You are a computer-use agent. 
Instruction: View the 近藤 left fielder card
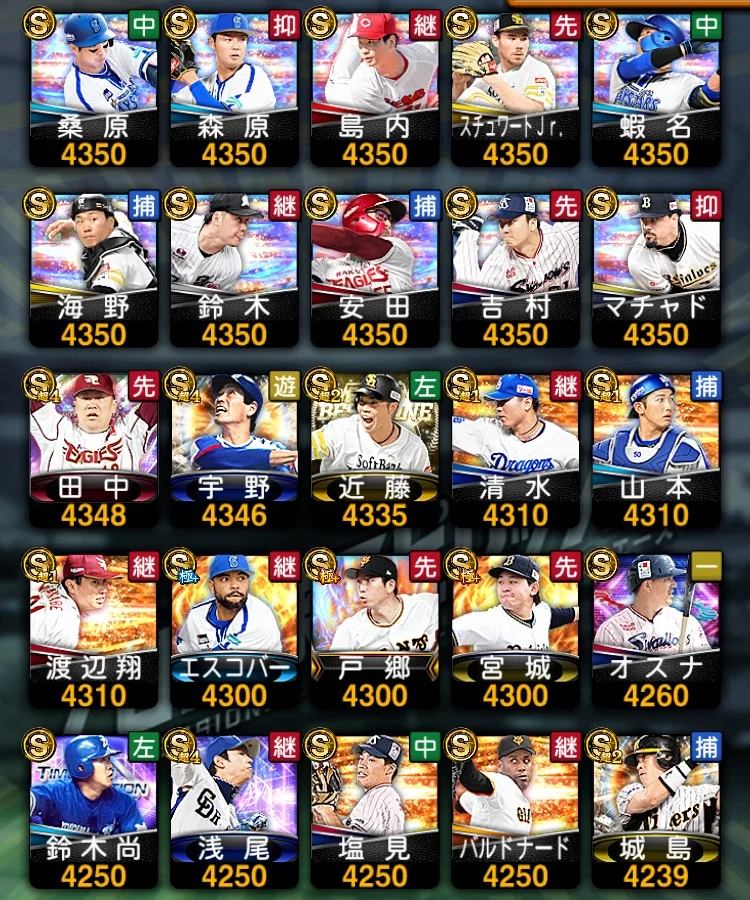tap(375, 448)
